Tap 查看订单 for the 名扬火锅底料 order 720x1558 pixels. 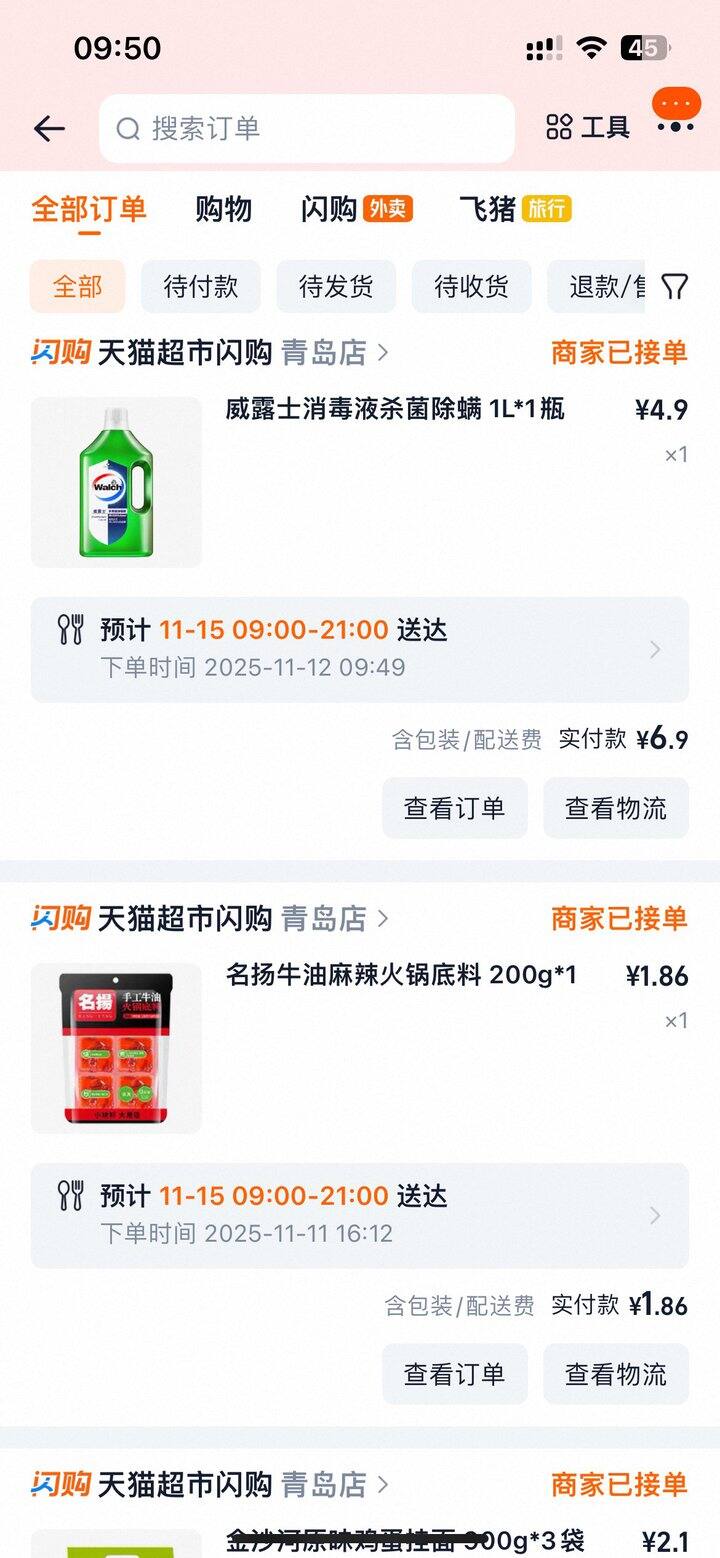click(454, 1374)
